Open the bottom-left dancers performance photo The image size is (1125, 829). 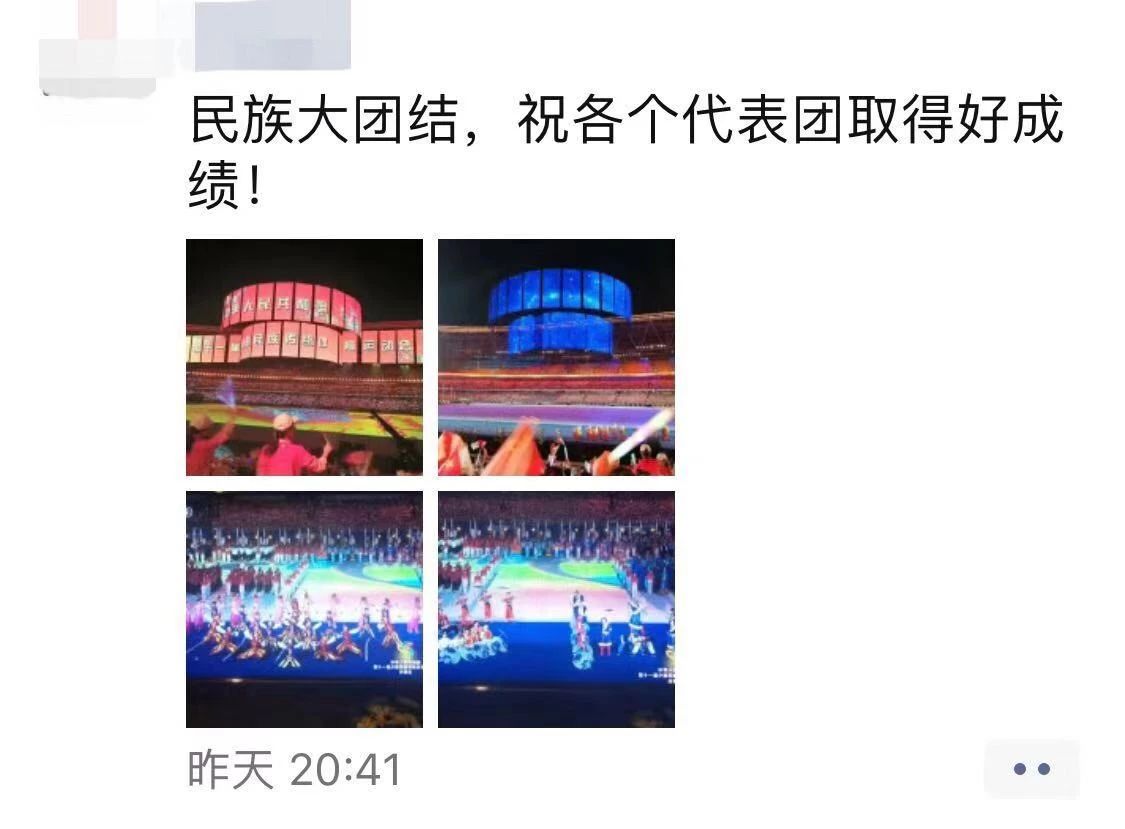304,609
